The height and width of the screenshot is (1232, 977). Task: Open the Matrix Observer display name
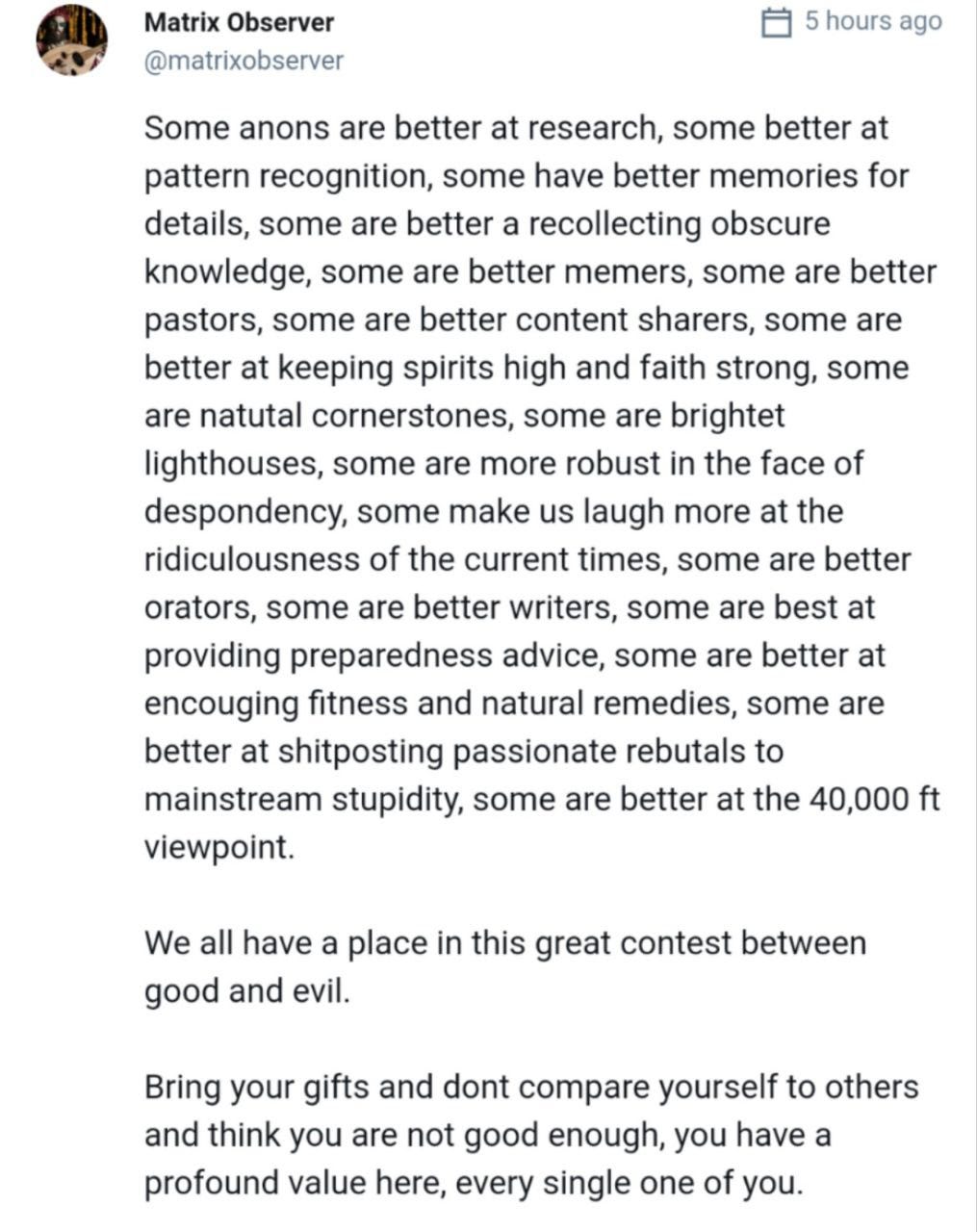point(239,22)
